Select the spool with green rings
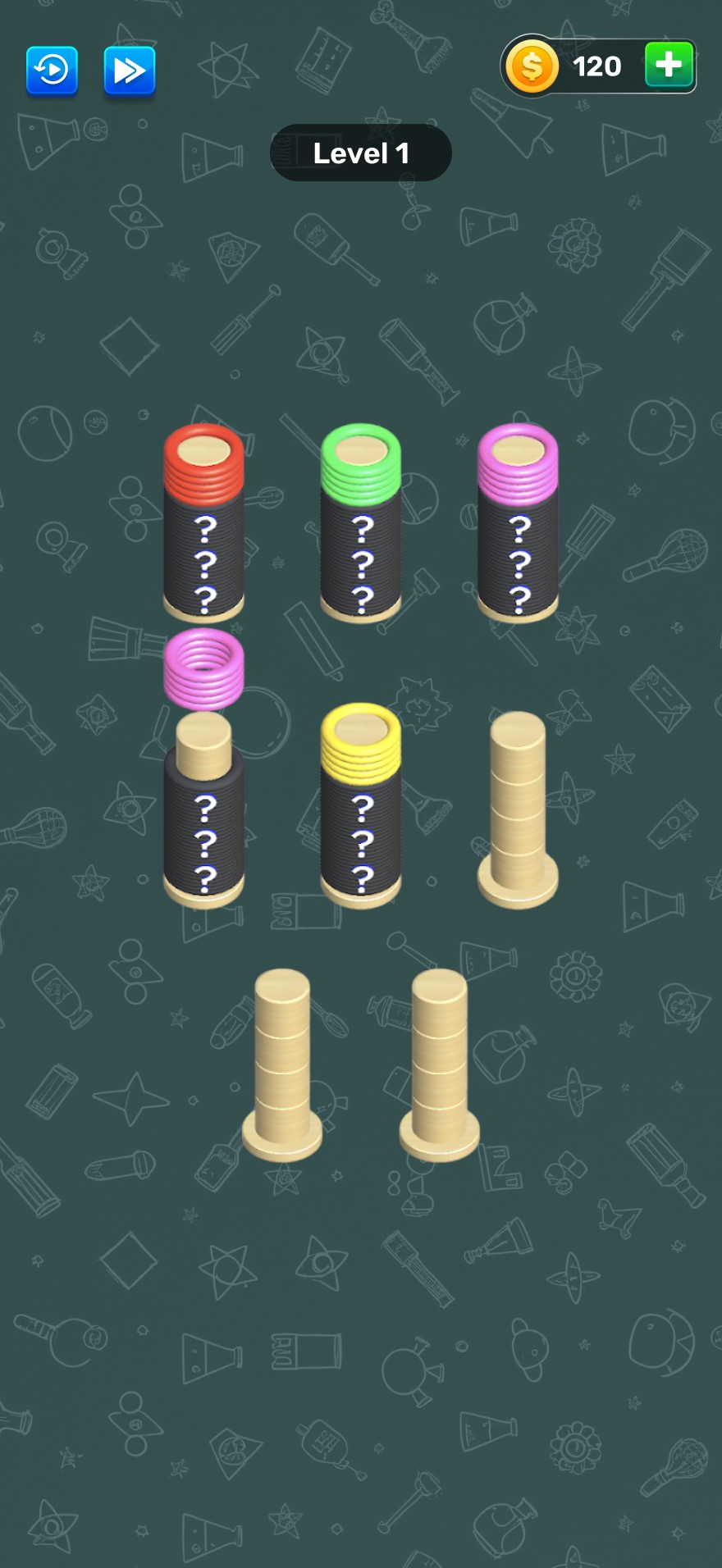The height and width of the screenshot is (1568, 722). pyautogui.click(x=361, y=525)
